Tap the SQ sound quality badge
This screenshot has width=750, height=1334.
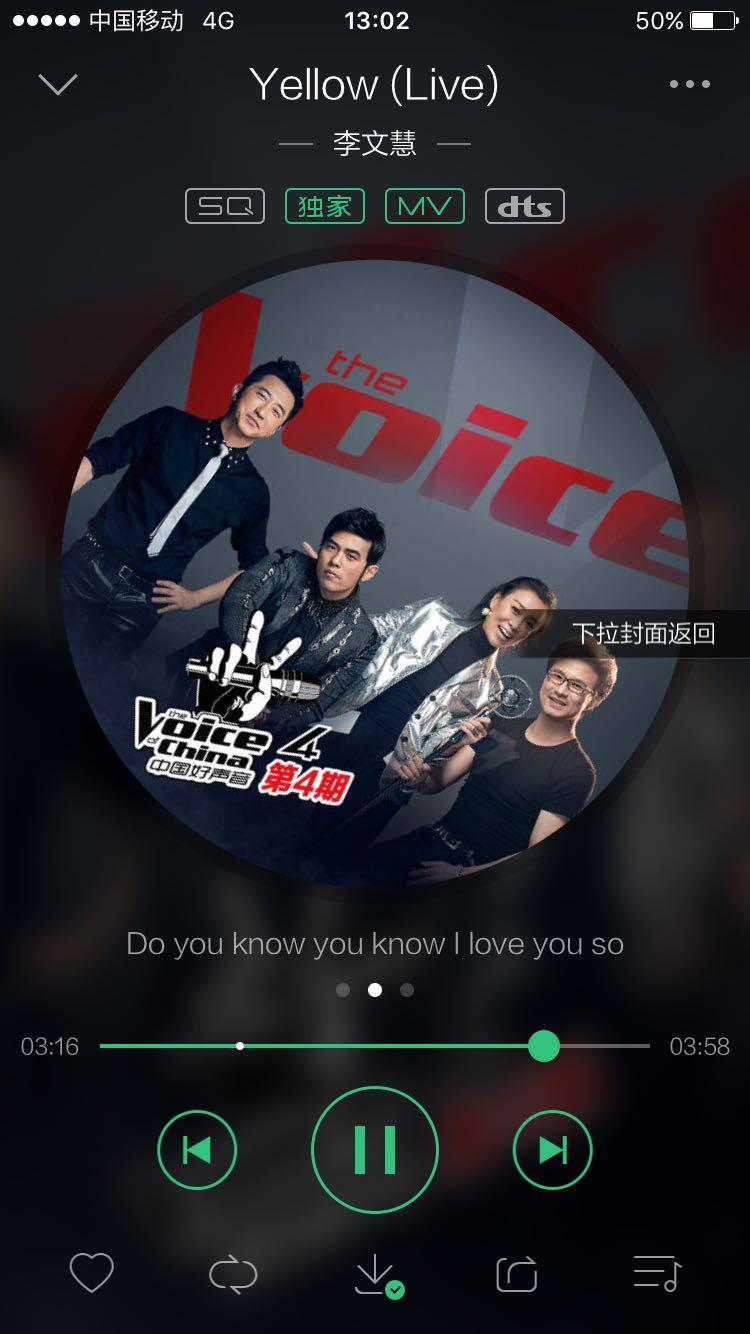pos(225,206)
